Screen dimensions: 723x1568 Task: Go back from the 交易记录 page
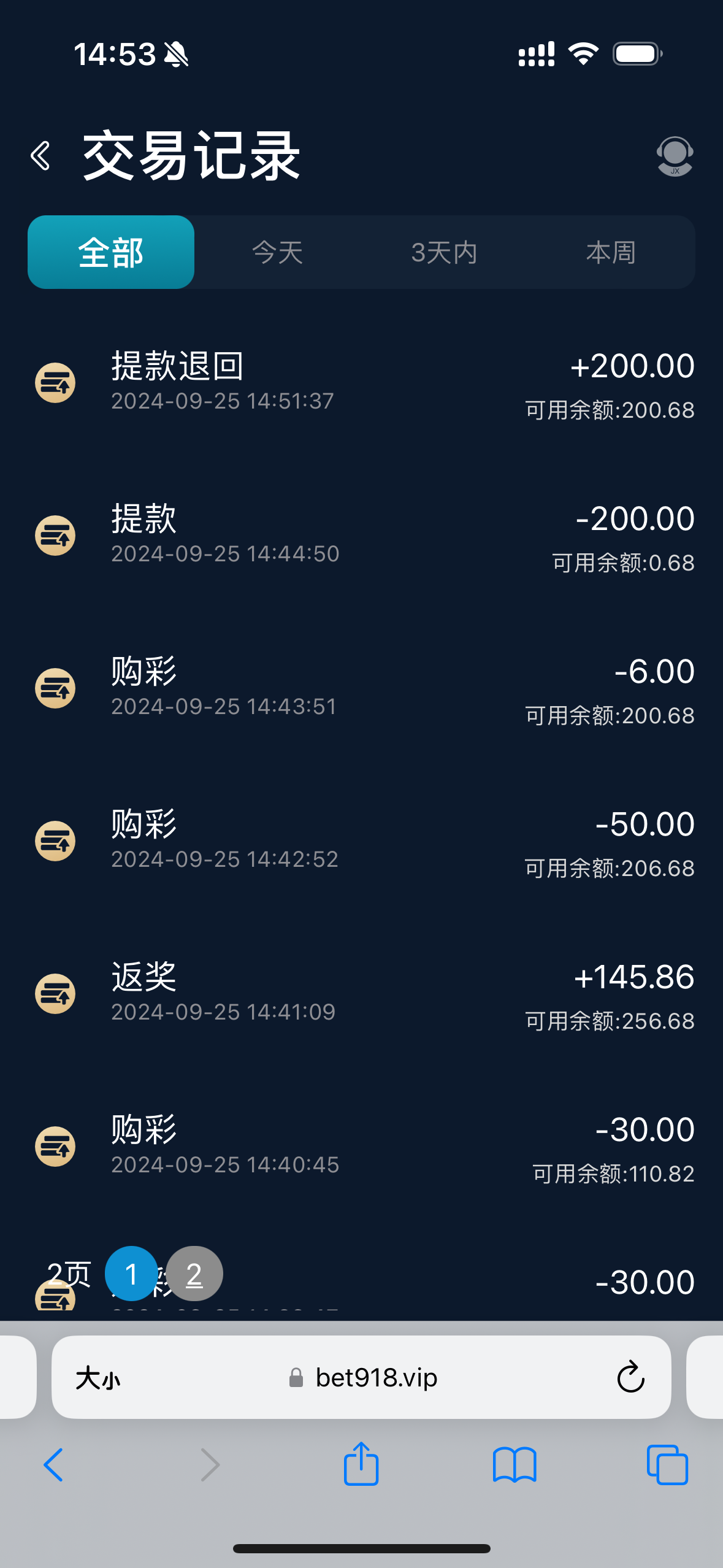tap(41, 156)
